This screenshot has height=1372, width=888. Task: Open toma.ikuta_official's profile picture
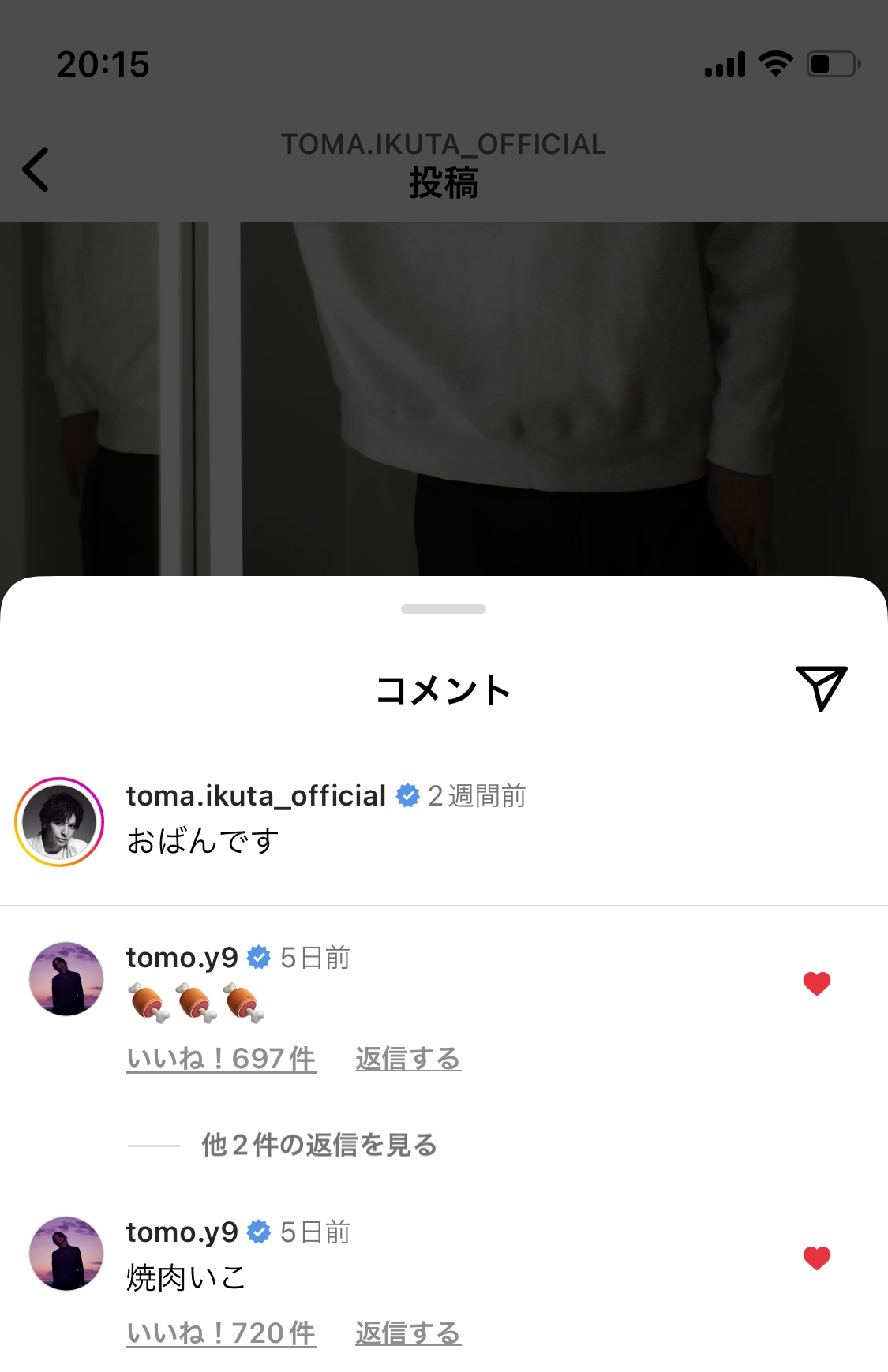(x=59, y=822)
